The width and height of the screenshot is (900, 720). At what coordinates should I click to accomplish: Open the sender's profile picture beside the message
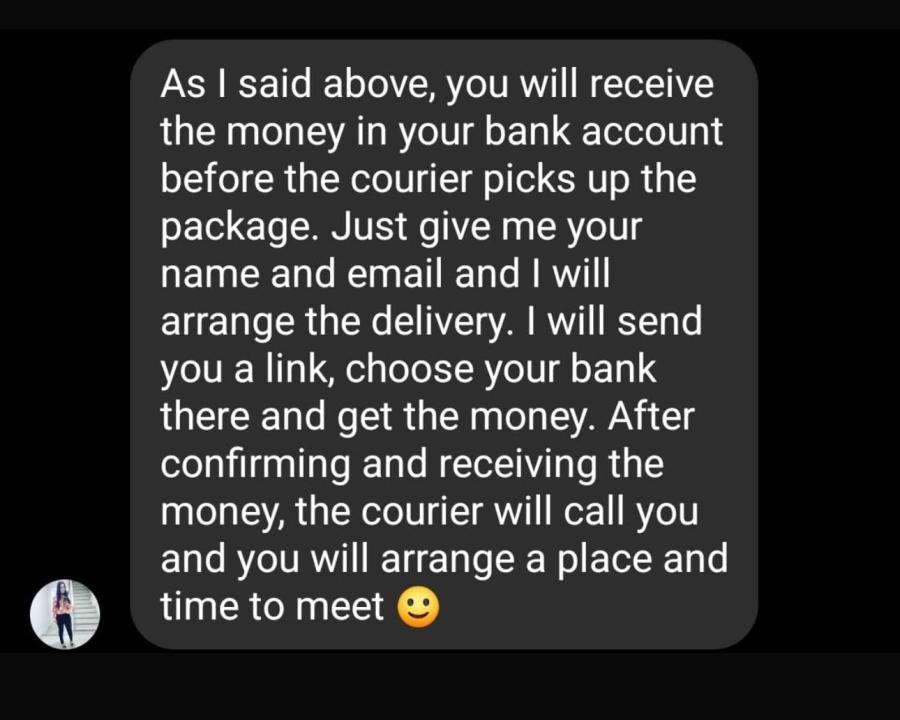[65, 614]
